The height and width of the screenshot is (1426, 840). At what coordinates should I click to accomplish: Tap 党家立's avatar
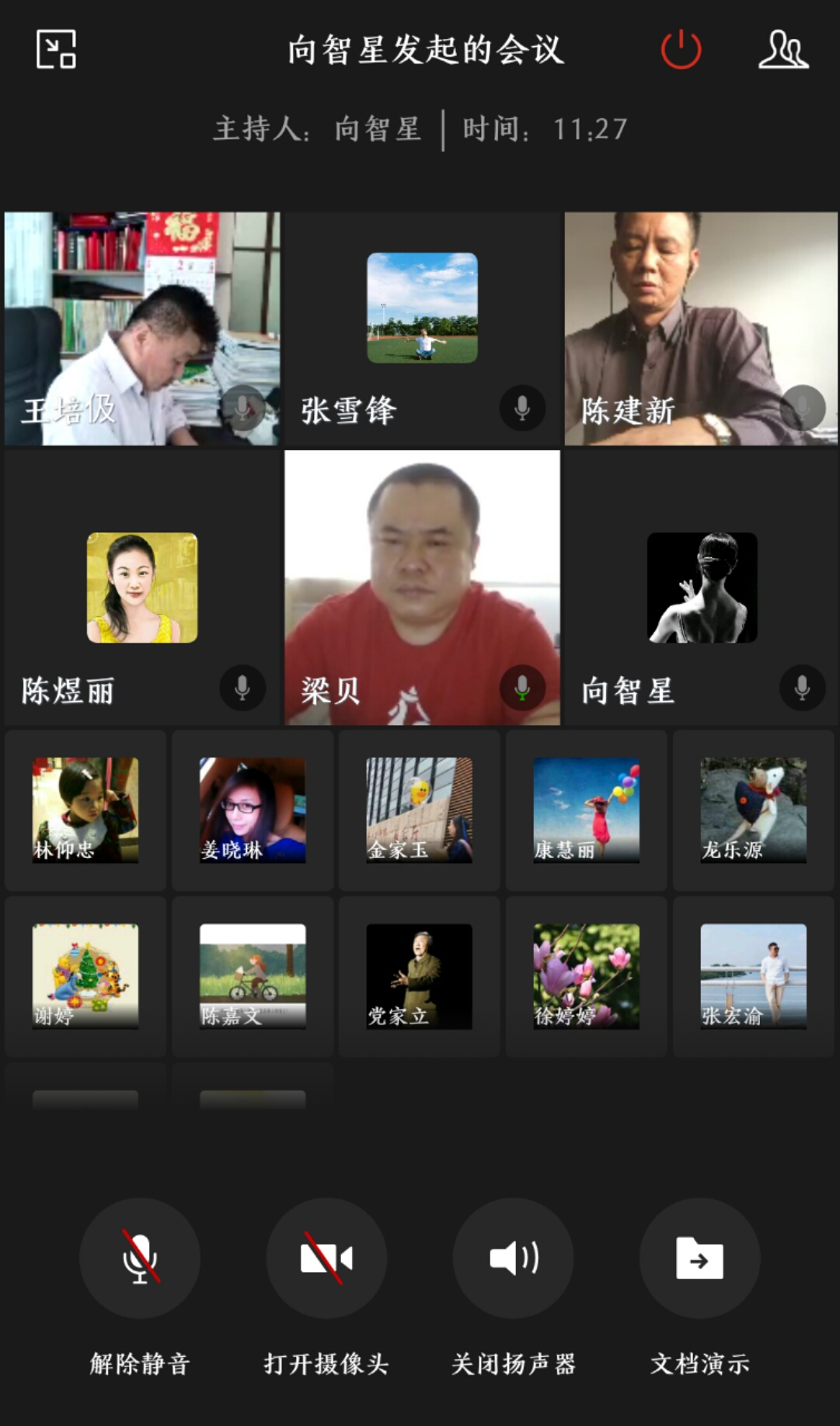[x=420, y=976]
